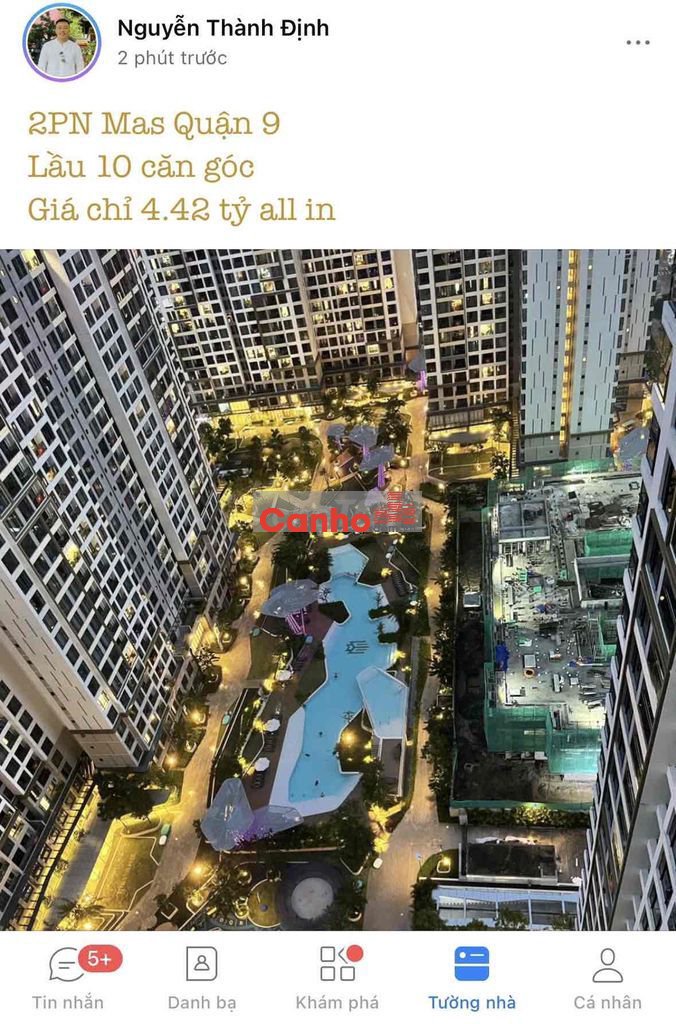View the apartment complex photo full screen
The height and width of the screenshot is (1024, 676).
tap(338, 590)
